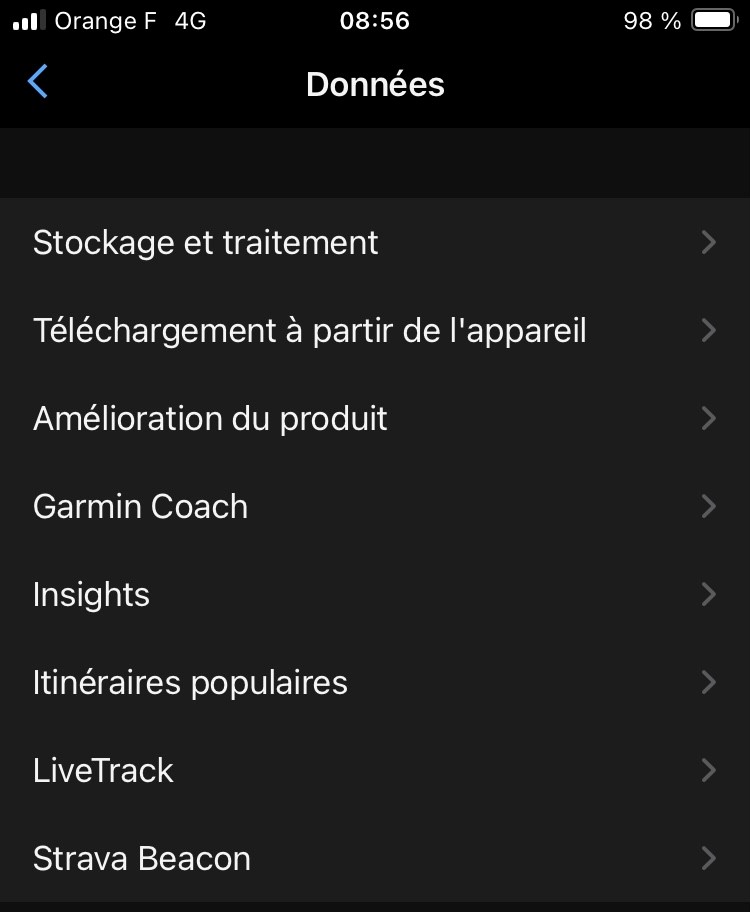
Task: Tap the Insights row
Action: 374,595
